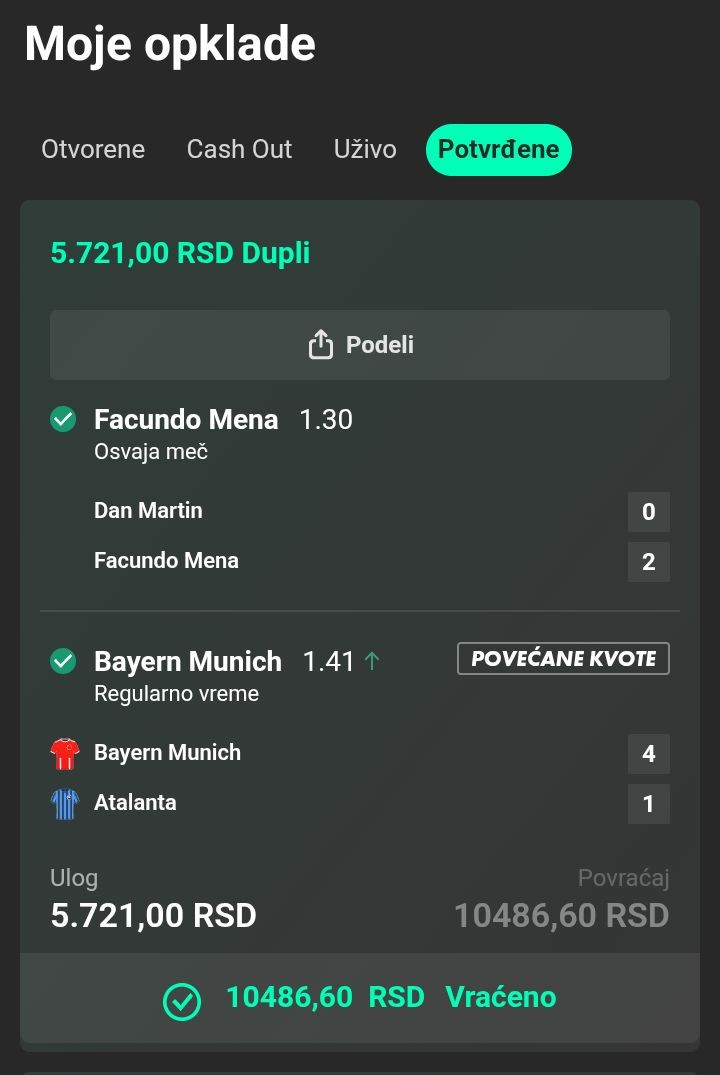Show the Potvrđene bets tab
This screenshot has height=1075, width=720.
point(499,150)
